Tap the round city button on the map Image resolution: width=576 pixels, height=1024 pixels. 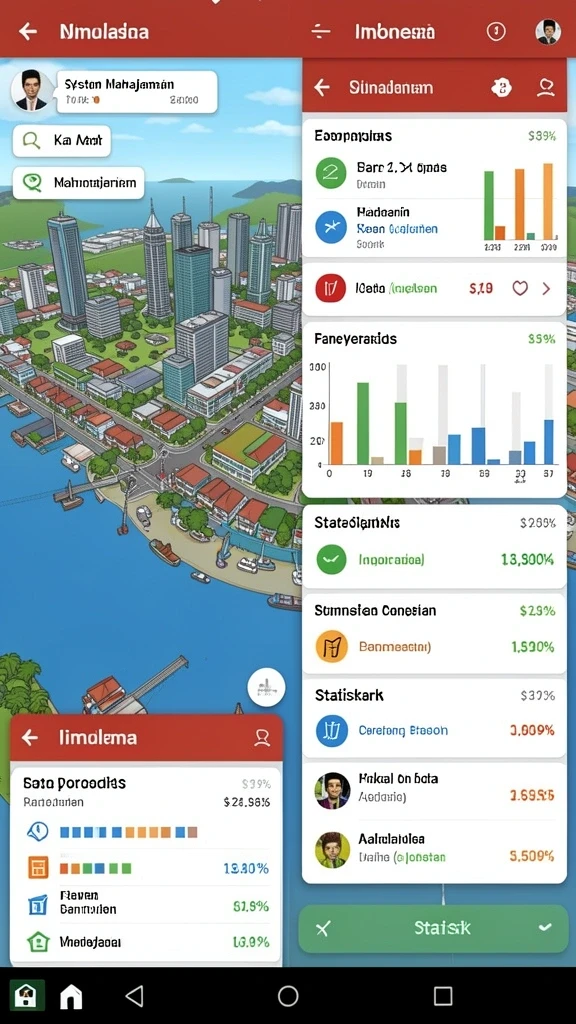266,687
